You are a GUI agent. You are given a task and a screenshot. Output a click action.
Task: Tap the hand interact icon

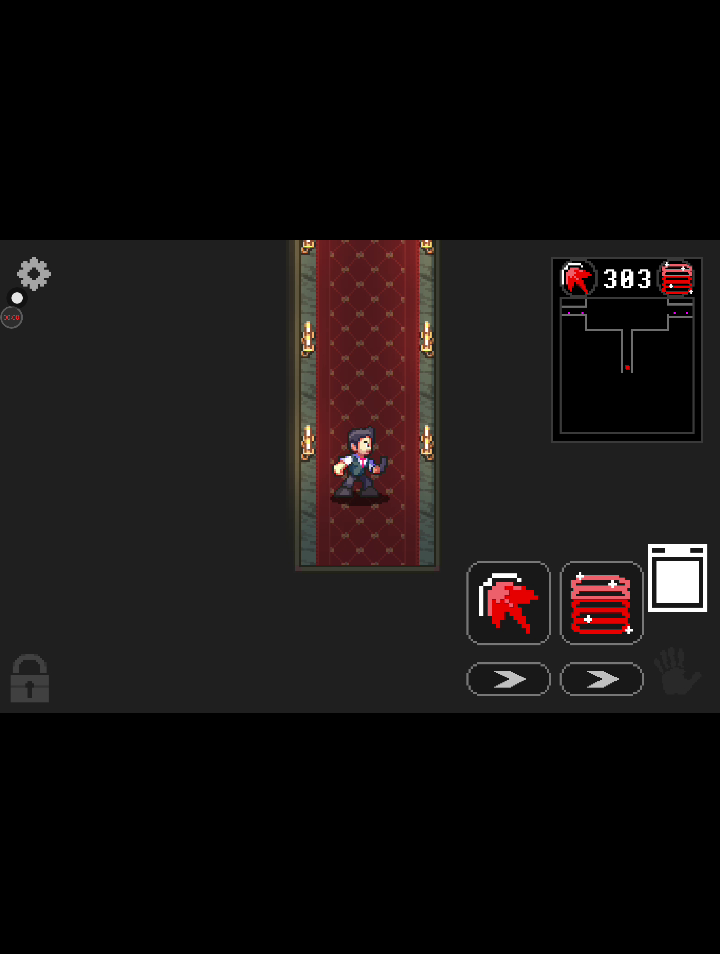tap(677, 672)
